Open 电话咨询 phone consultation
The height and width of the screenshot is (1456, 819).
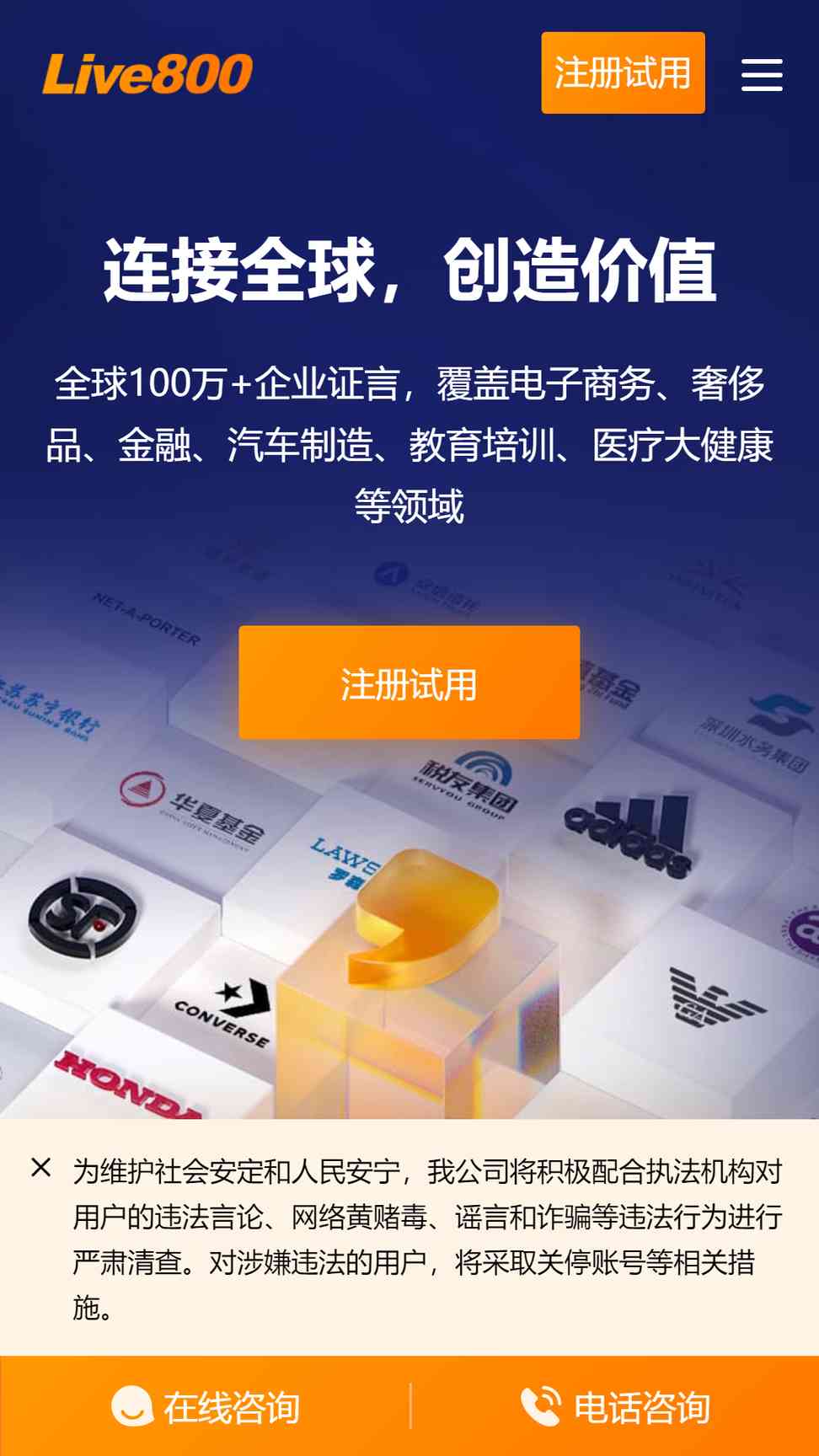[x=615, y=1406]
